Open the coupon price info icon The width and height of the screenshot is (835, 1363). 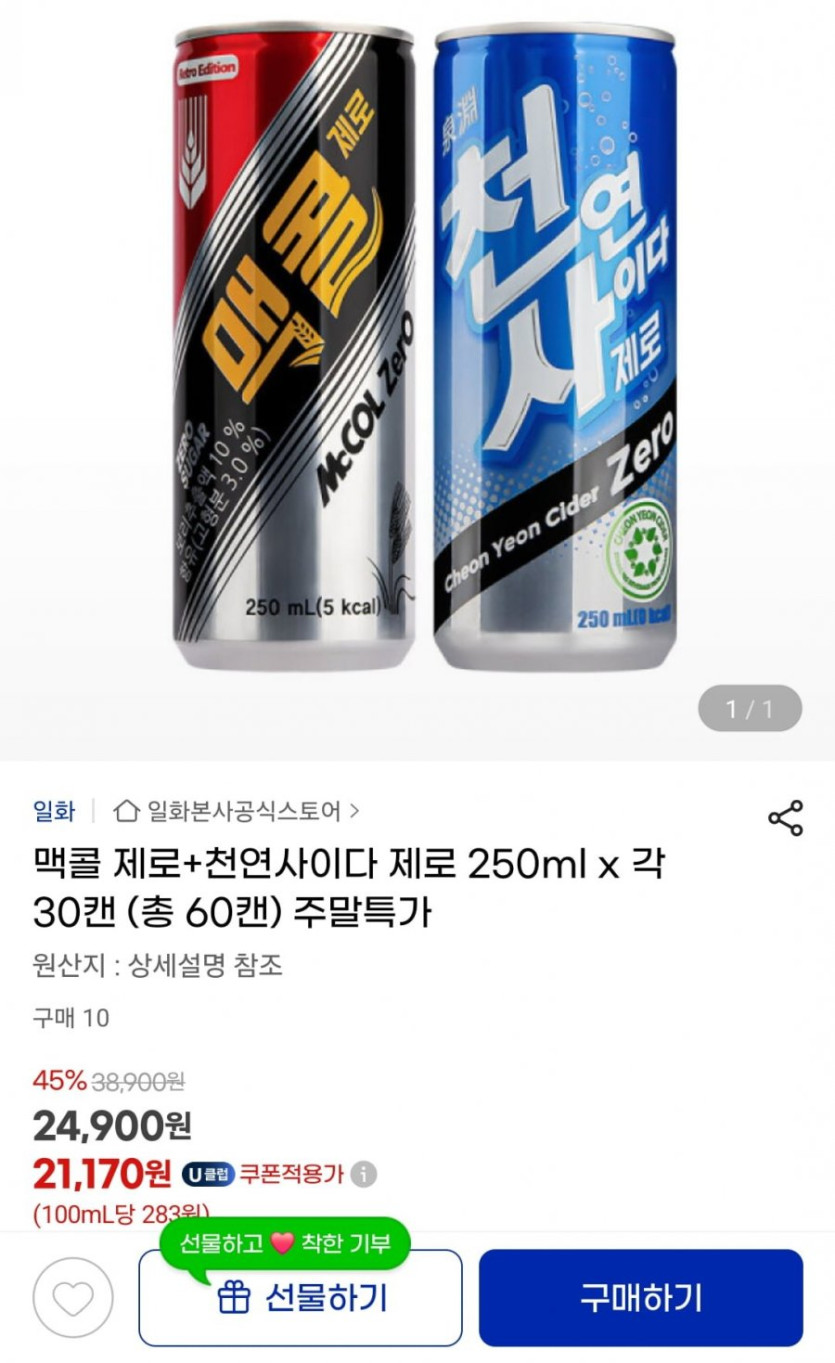point(364,1173)
